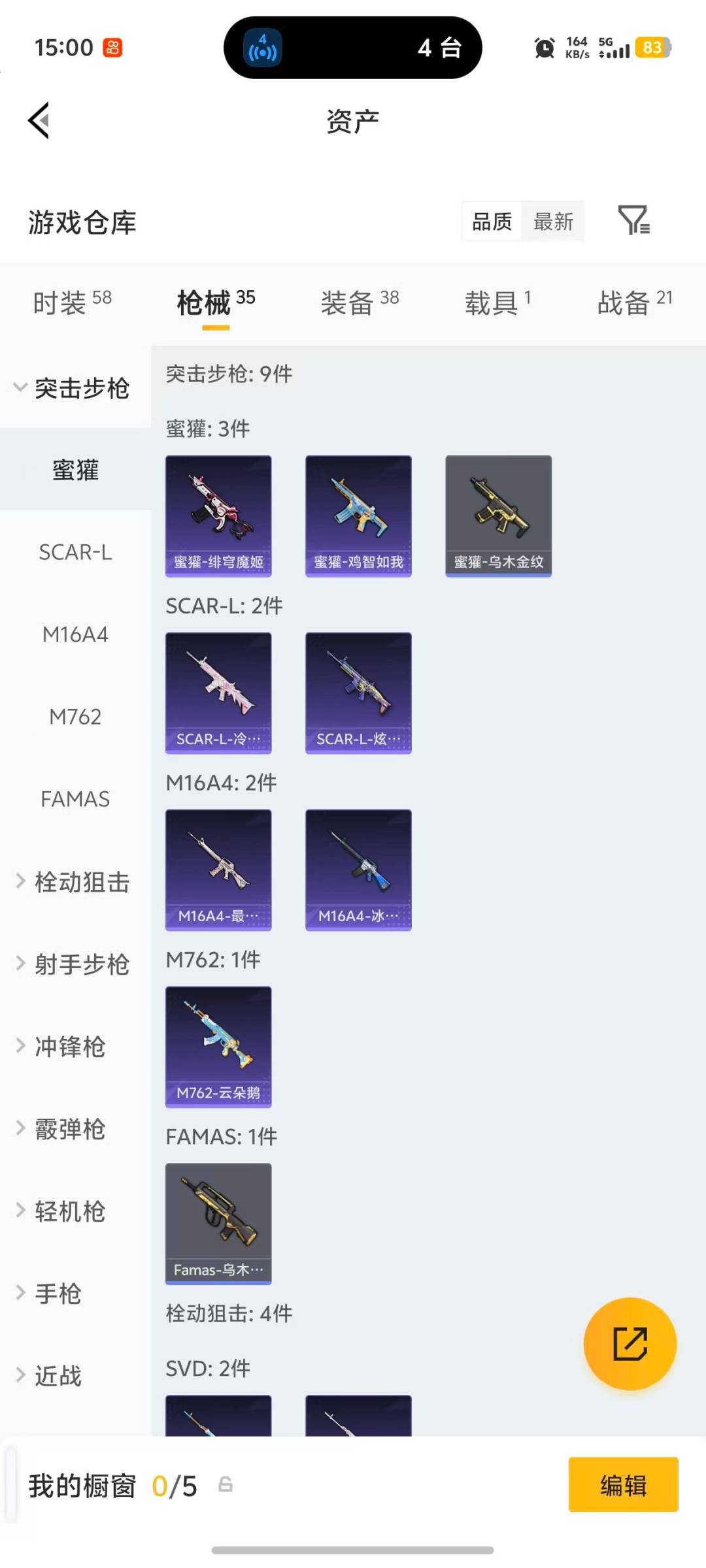Click the screen cast pill showing 4台
706x1568 pixels.
pyautogui.click(x=353, y=48)
